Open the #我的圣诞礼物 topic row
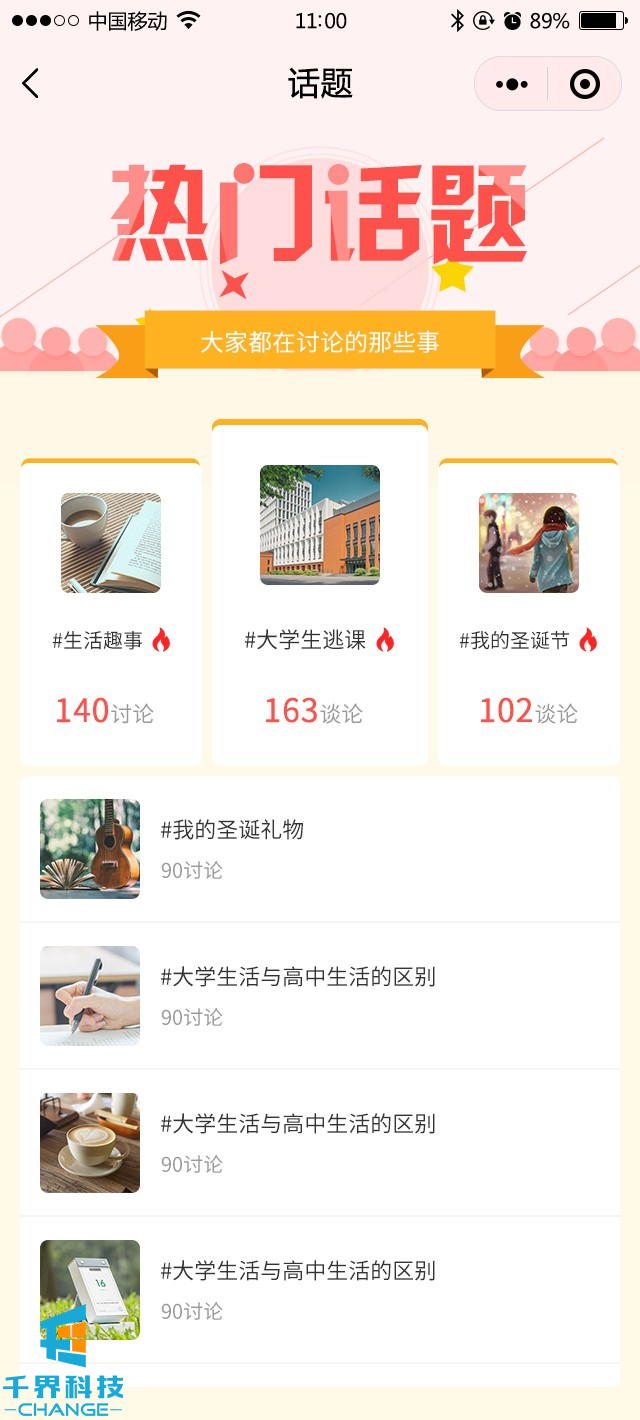The height and width of the screenshot is (1420, 640). point(320,849)
